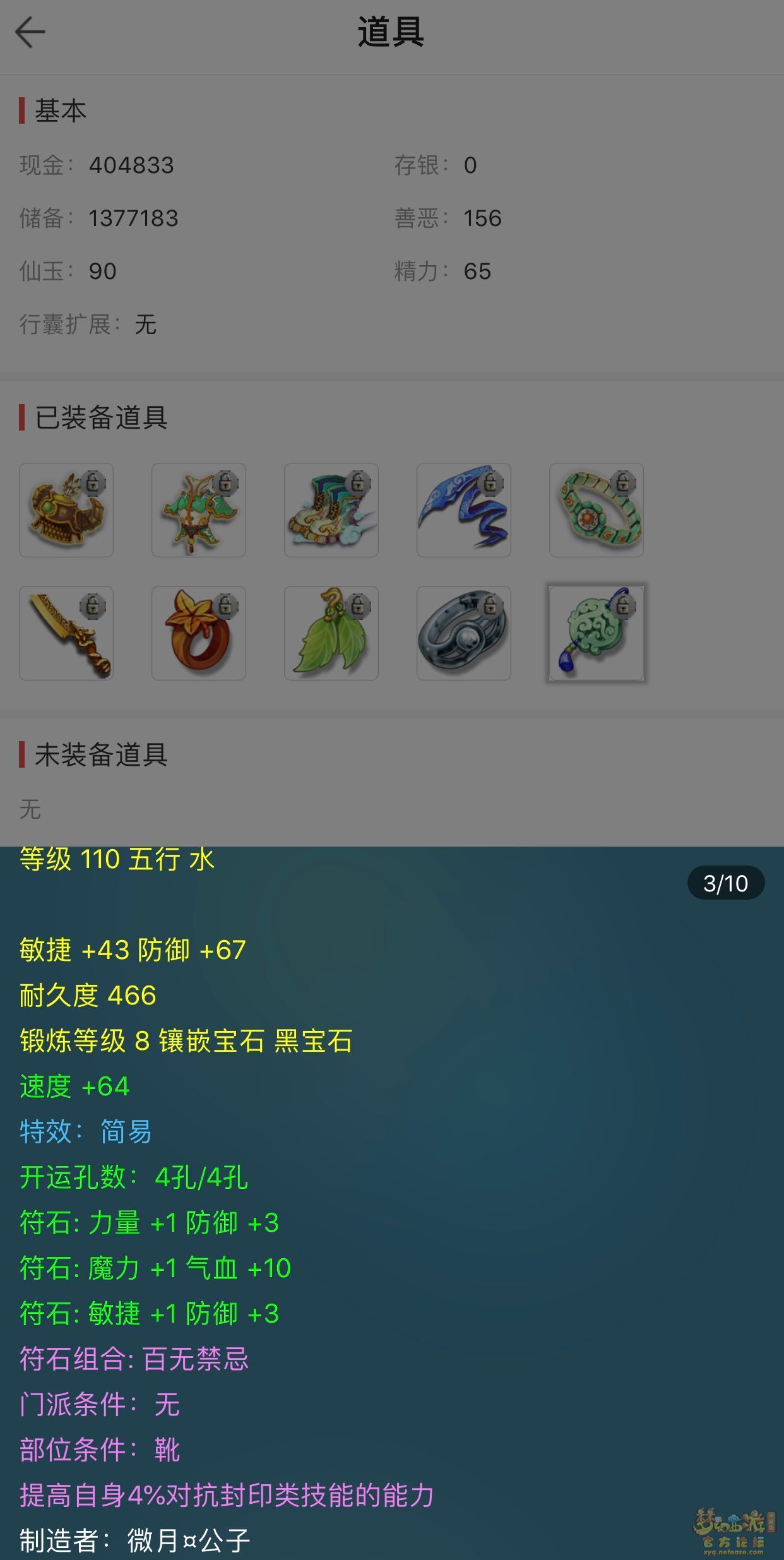Screen dimensions: 784x1560
Task: Select the cloud boots equipment item
Action: pos(331,510)
